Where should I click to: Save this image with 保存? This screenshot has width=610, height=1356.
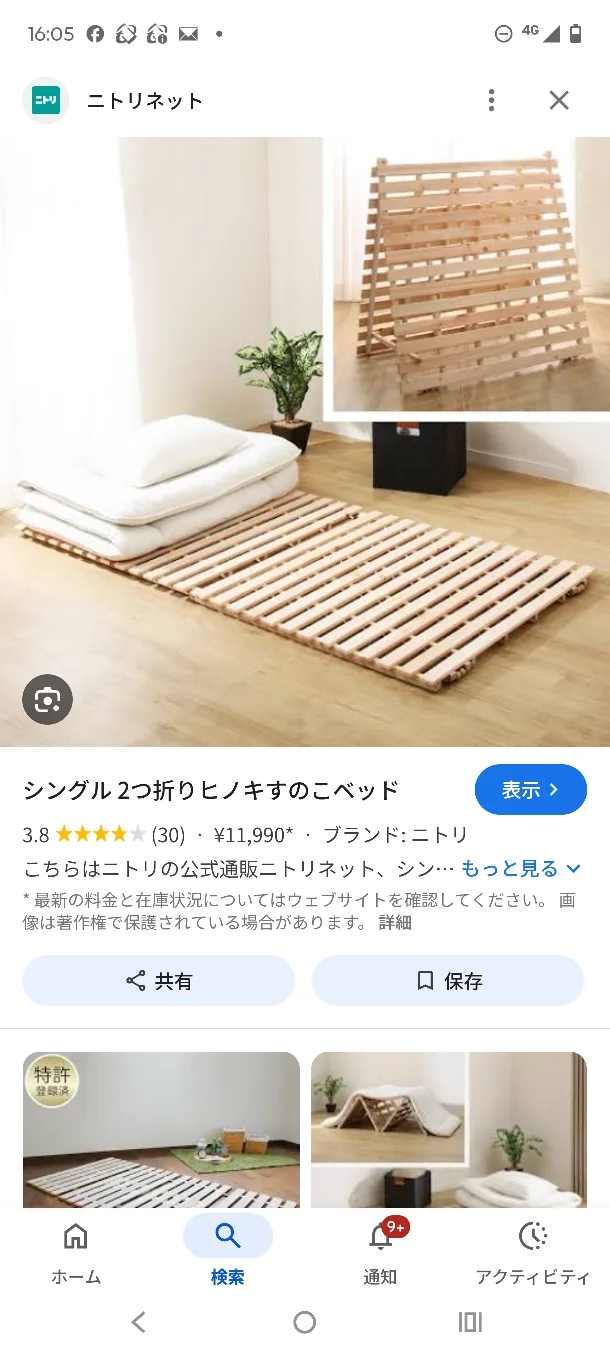coord(448,981)
